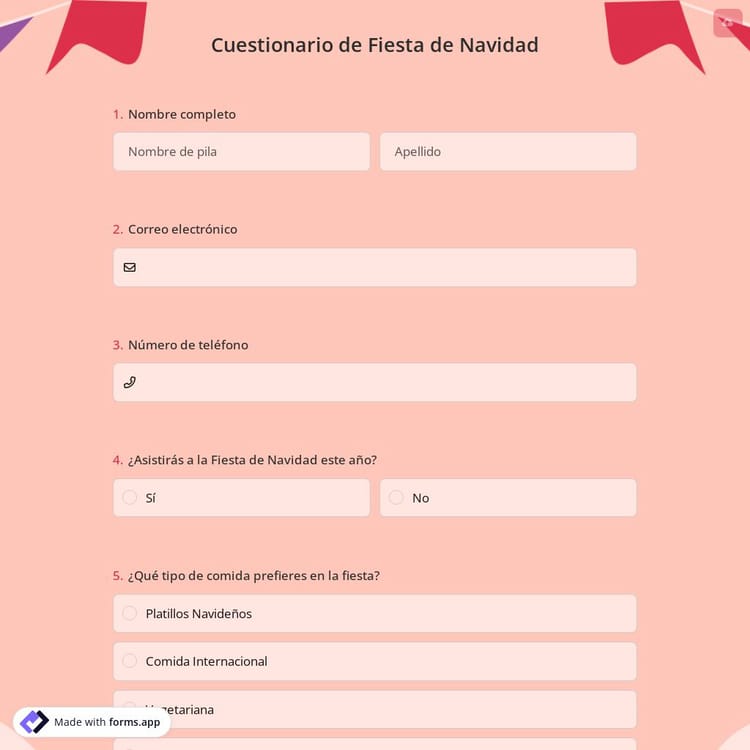Choose Platillos Navideños food option
The height and width of the screenshot is (750, 750).
pyautogui.click(x=375, y=614)
